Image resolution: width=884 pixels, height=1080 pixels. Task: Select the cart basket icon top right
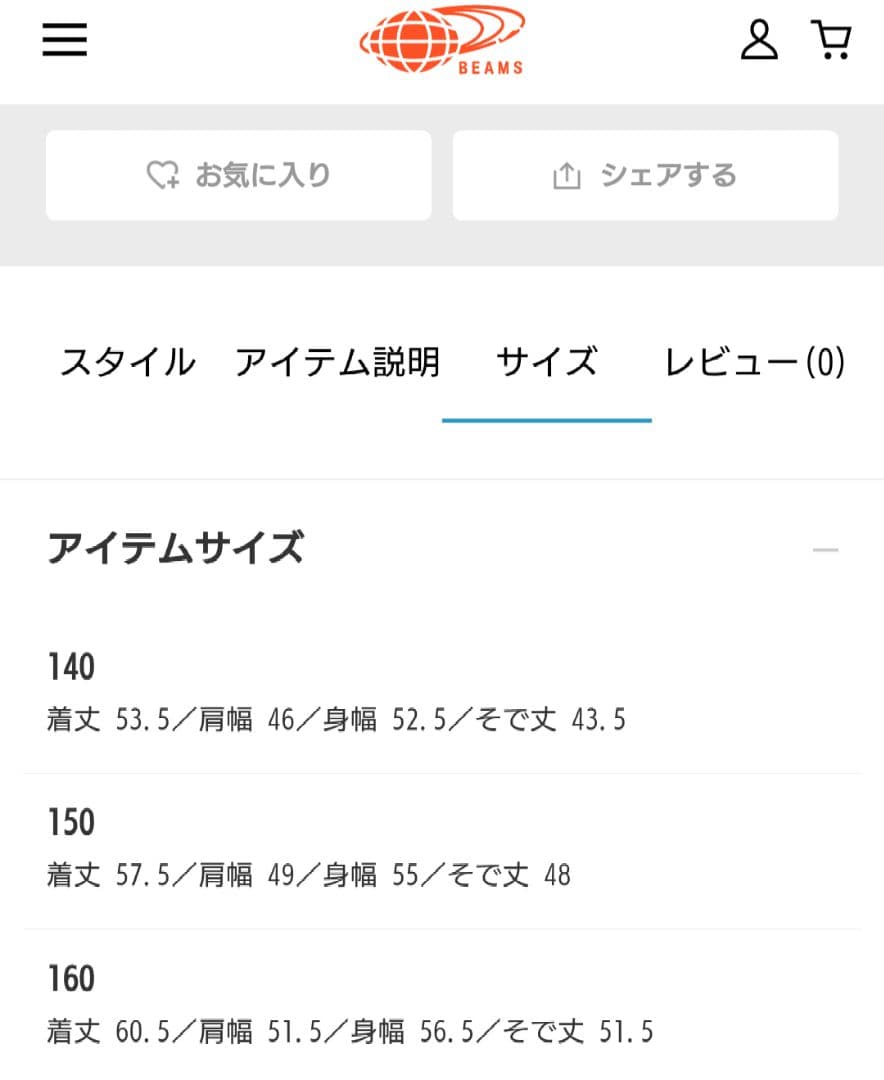832,40
